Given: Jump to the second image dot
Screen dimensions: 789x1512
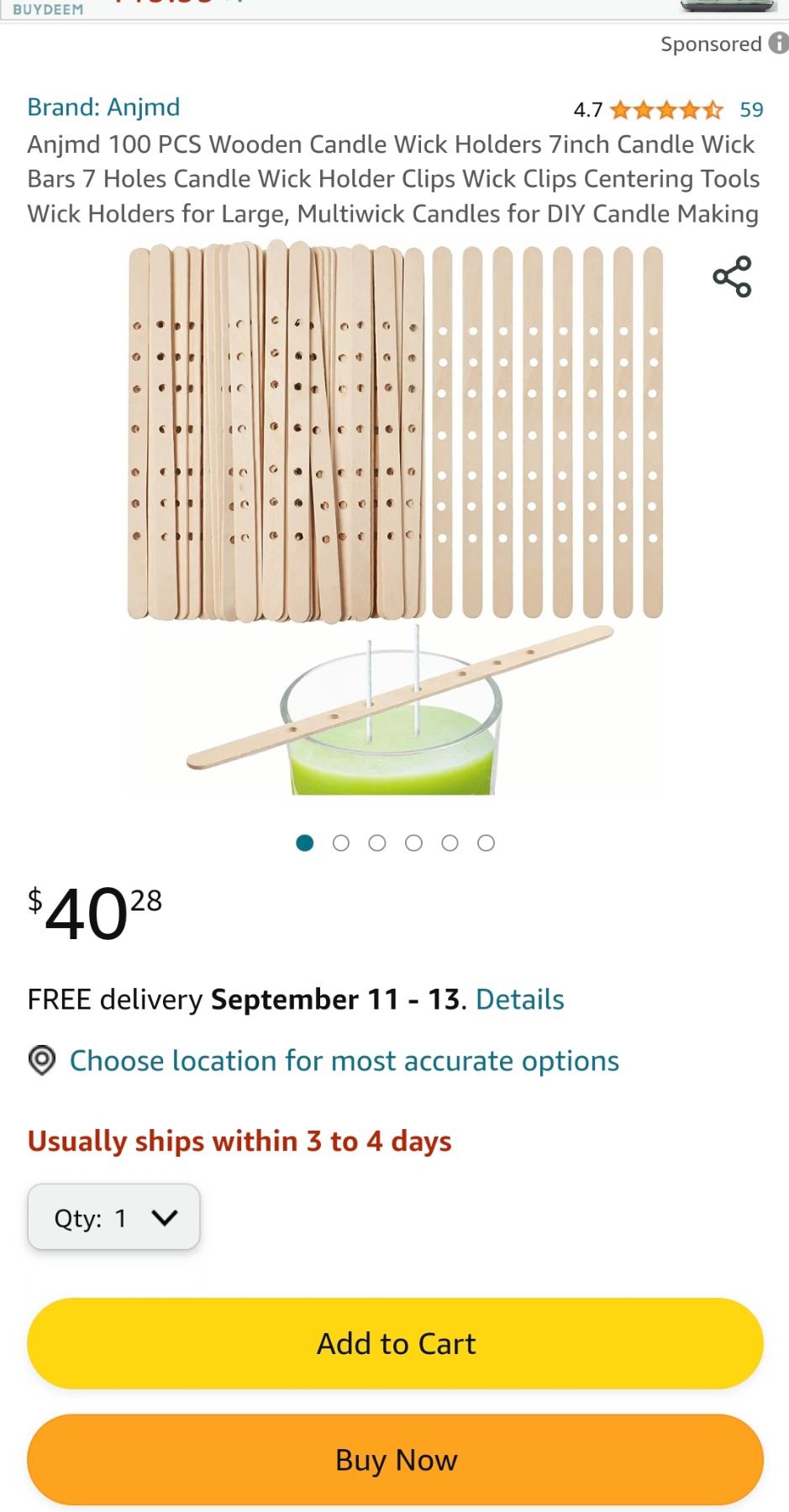Looking at the screenshot, I should (x=341, y=843).
